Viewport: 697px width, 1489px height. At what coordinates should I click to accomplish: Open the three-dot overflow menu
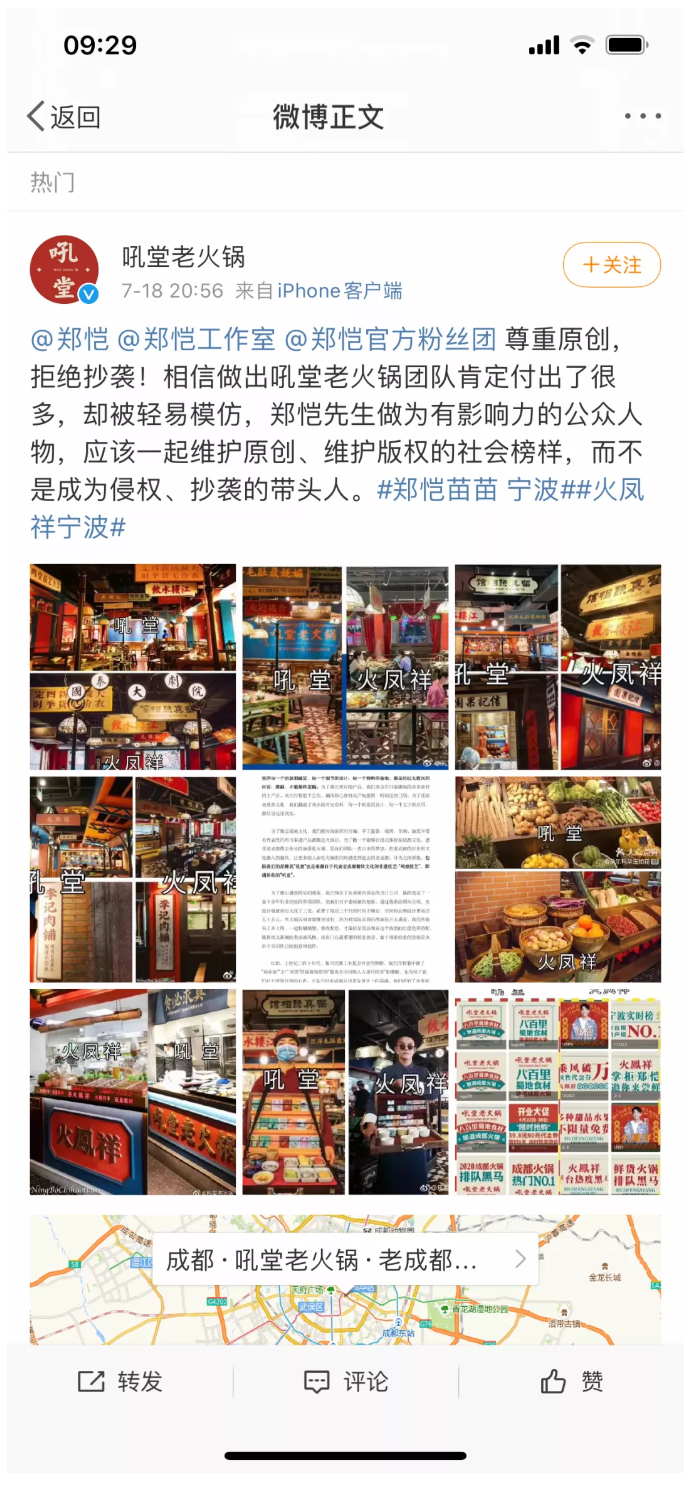click(x=642, y=117)
